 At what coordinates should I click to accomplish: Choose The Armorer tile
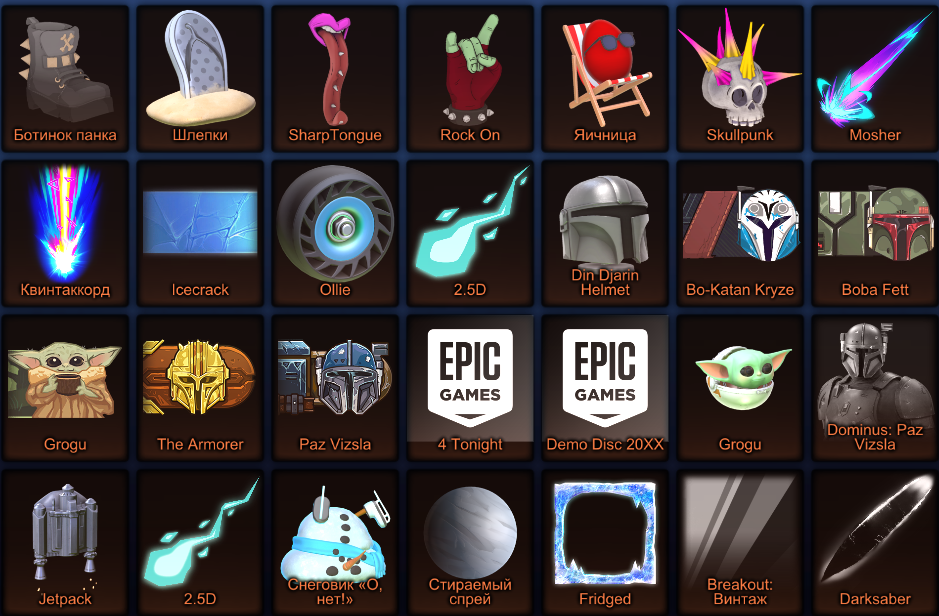pos(200,387)
